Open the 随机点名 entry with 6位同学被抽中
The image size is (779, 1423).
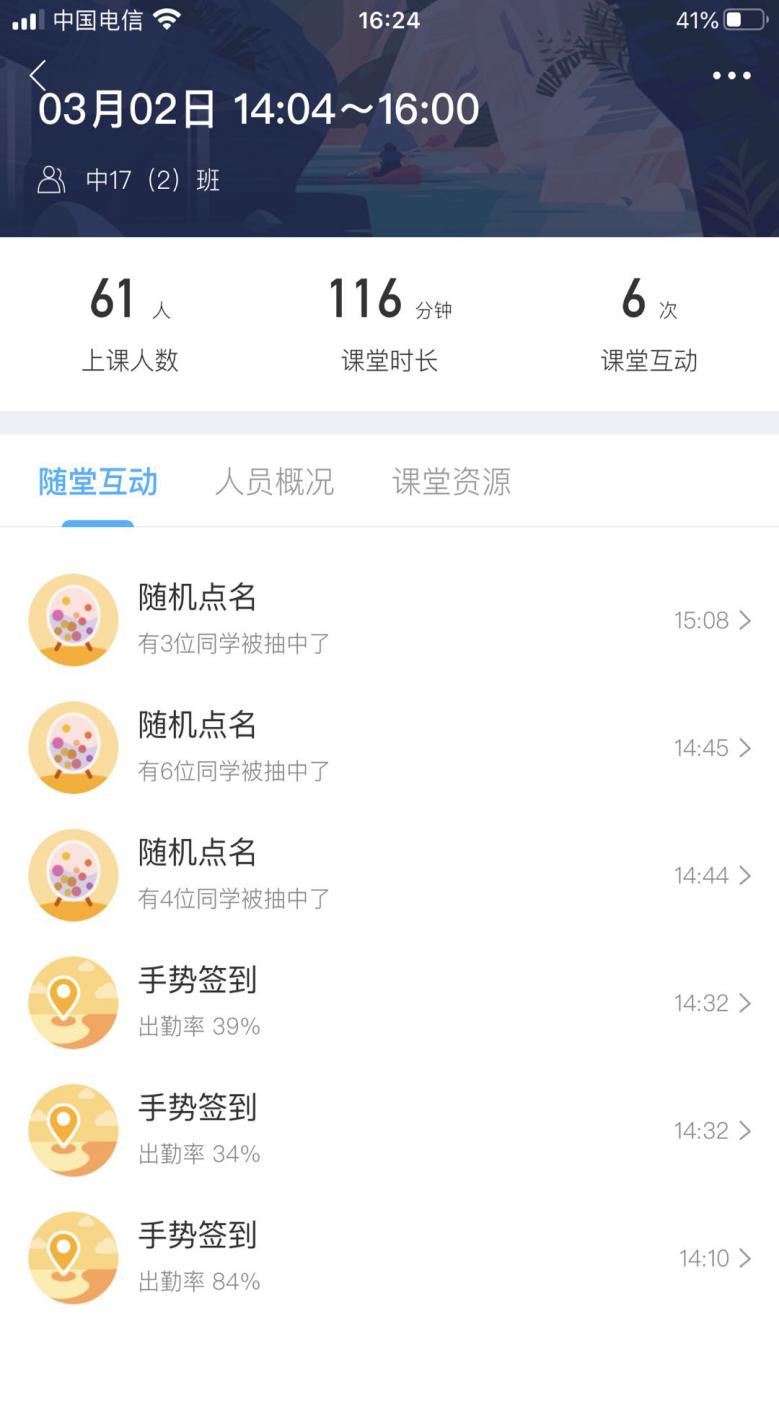[x=389, y=748]
